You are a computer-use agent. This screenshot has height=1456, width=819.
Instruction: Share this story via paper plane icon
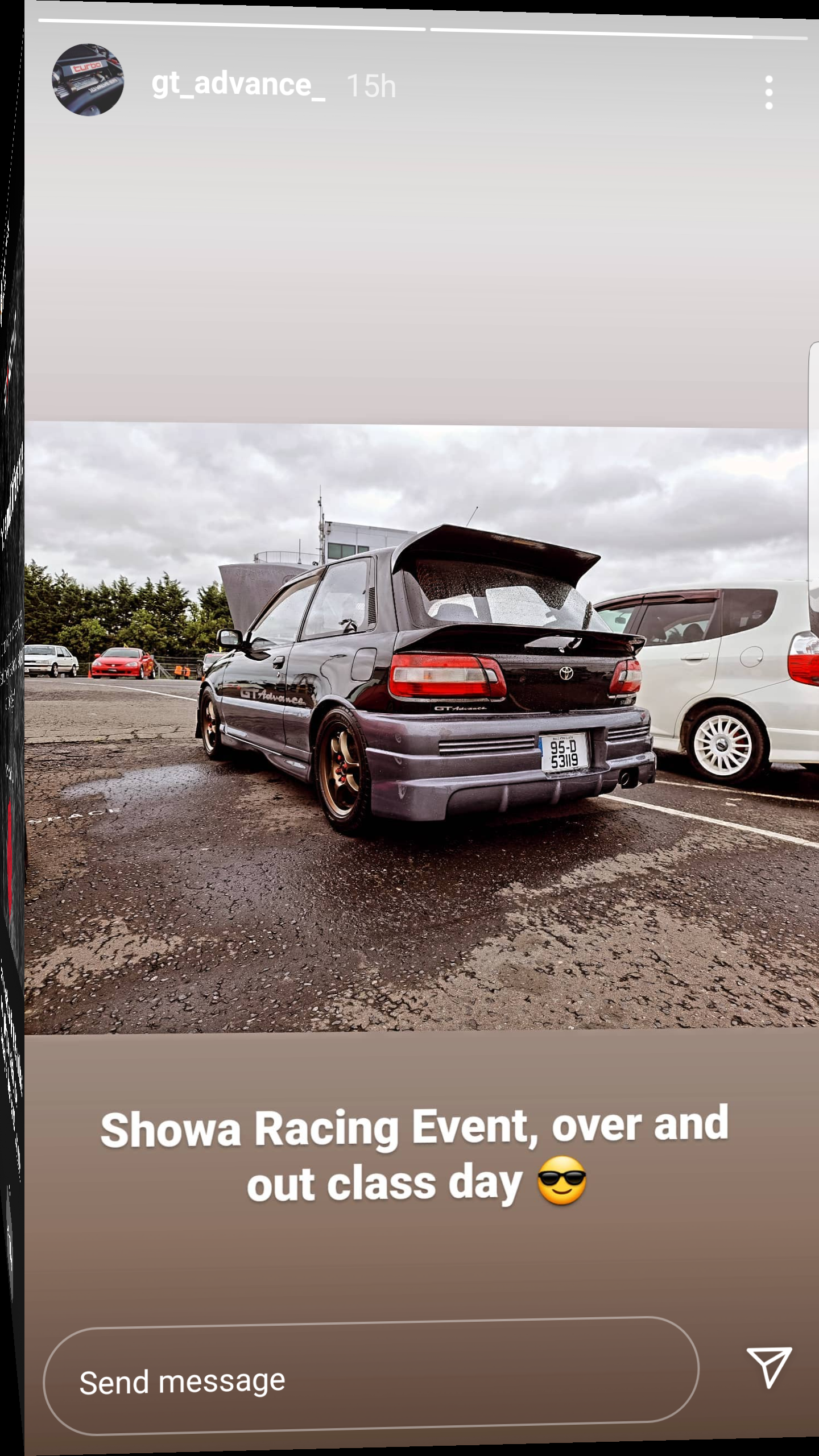[x=770, y=1368]
